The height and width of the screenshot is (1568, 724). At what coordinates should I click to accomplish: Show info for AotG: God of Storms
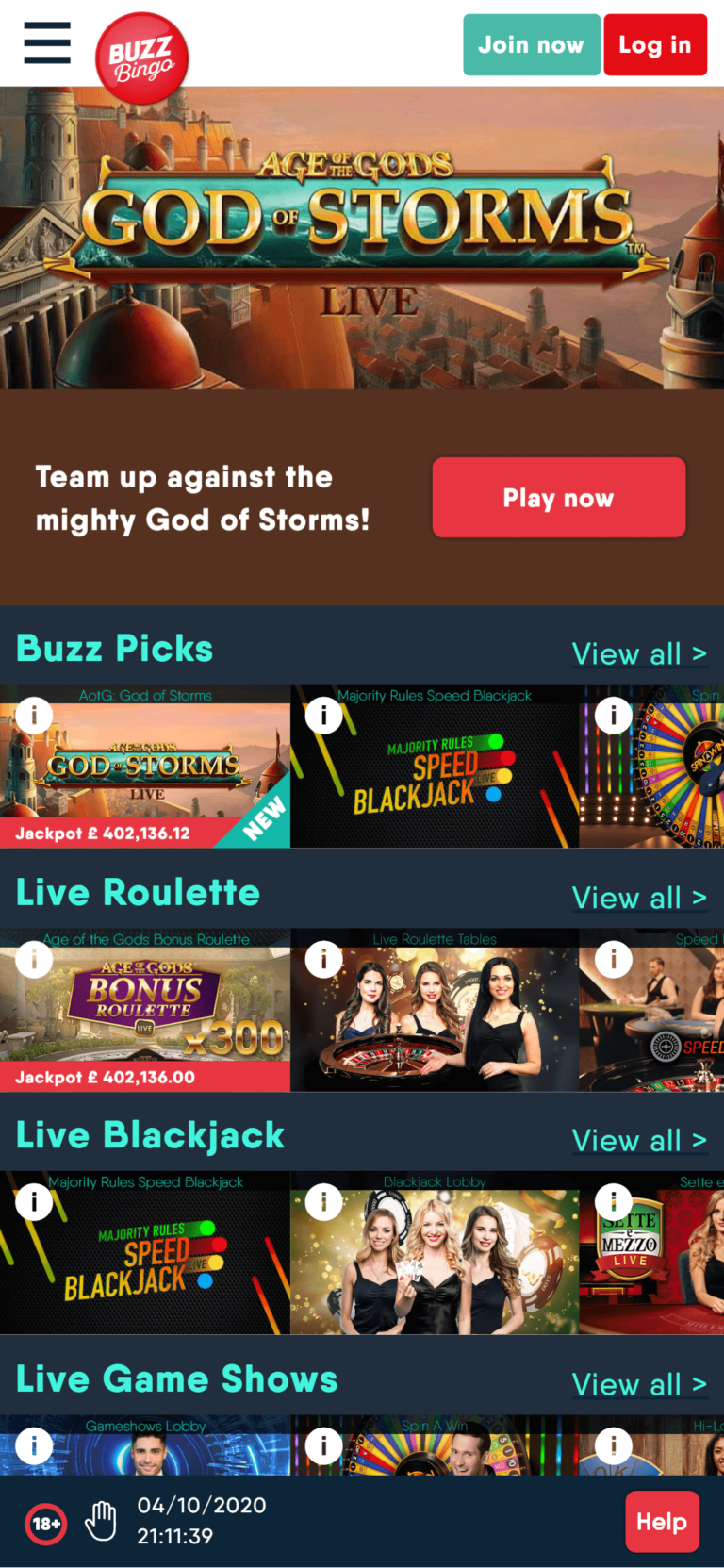click(x=34, y=715)
